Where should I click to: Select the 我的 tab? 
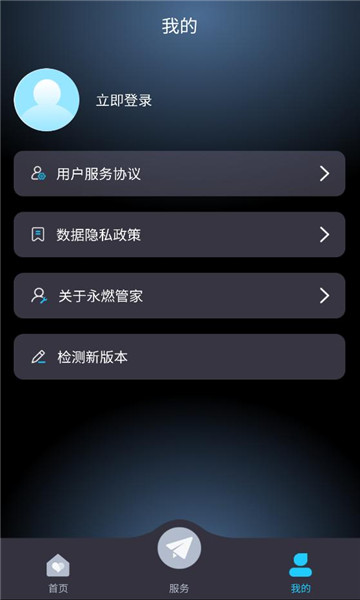tap(301, 573)
